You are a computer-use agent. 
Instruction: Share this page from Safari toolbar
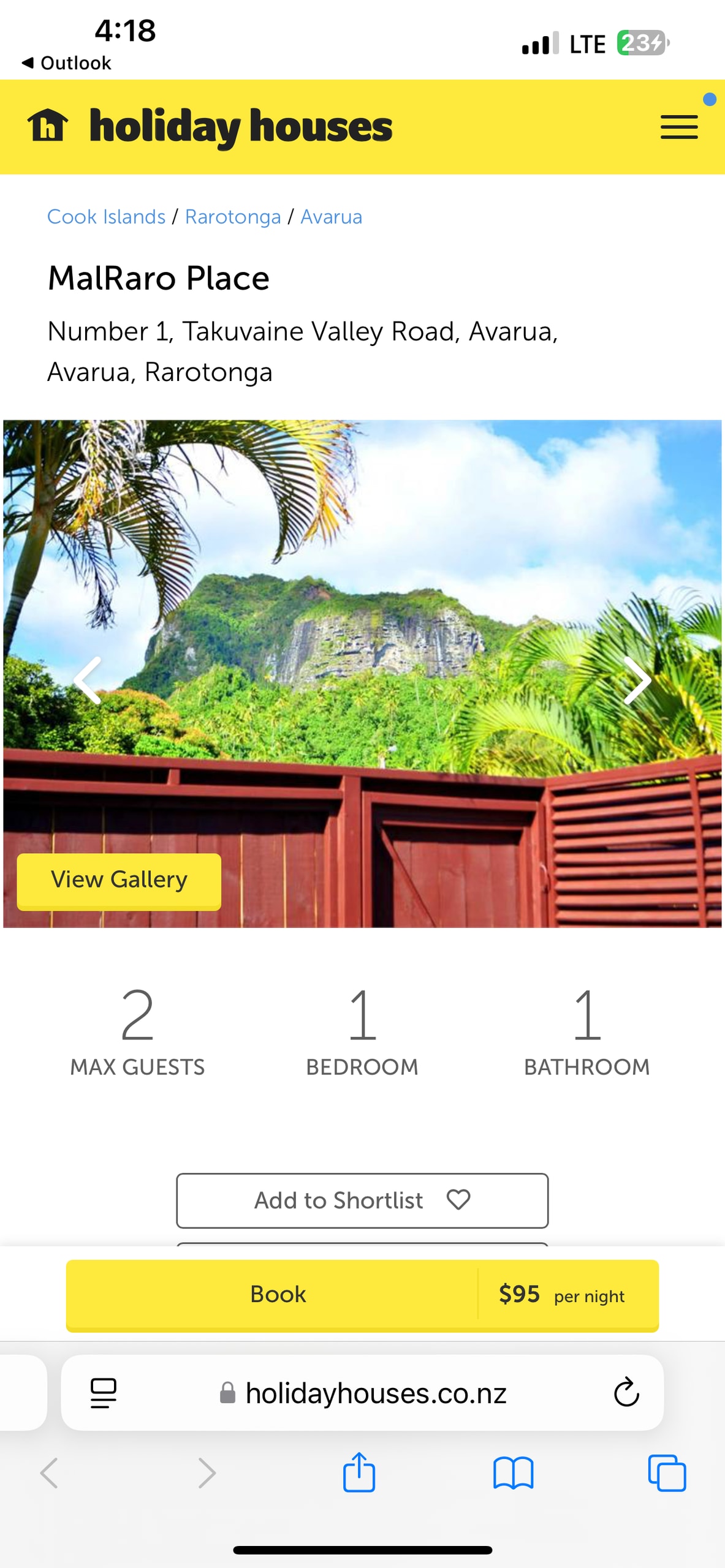(x=359, y=1472)
